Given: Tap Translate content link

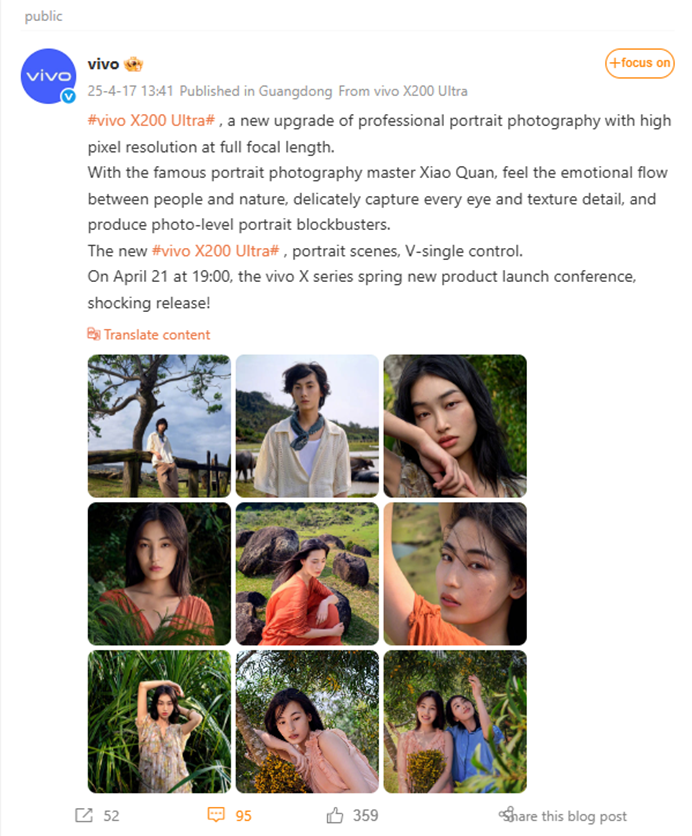Looking at the screenshot, I should coord(149,335).
